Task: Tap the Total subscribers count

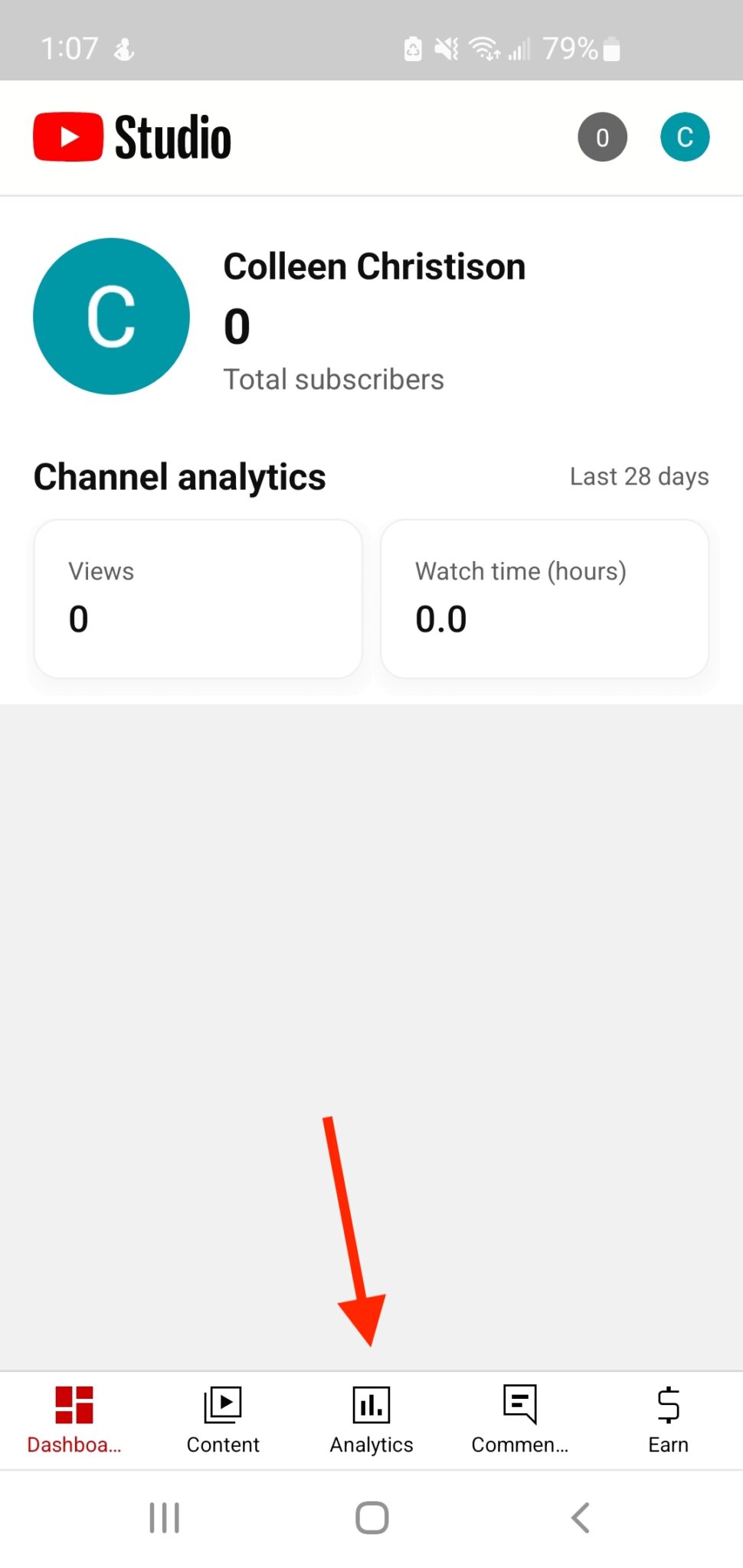Action: (x=333, y=378)
